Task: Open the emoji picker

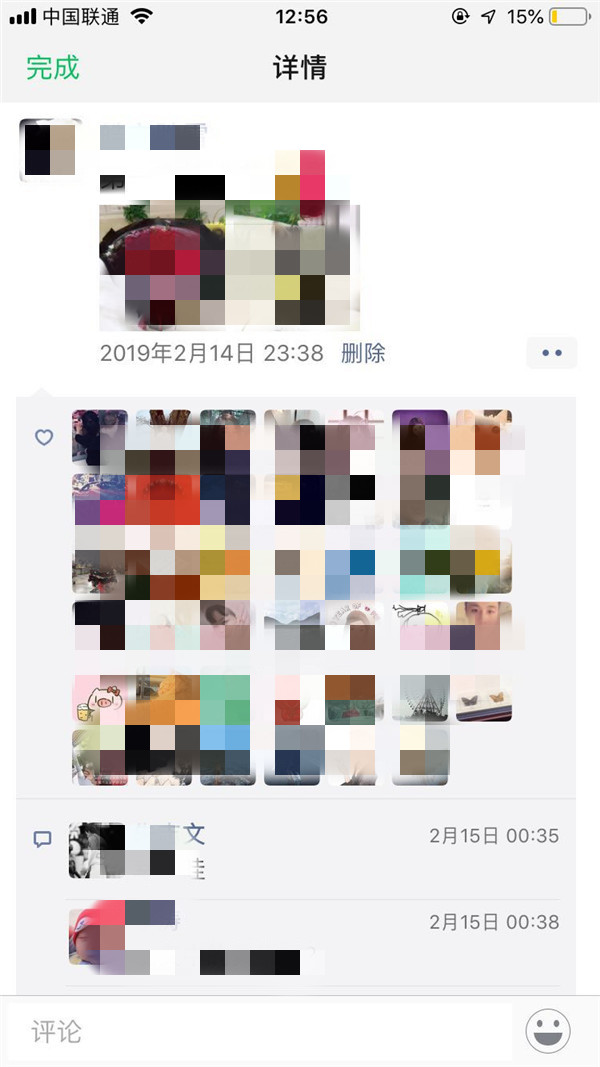Action: coord(548,1031)
